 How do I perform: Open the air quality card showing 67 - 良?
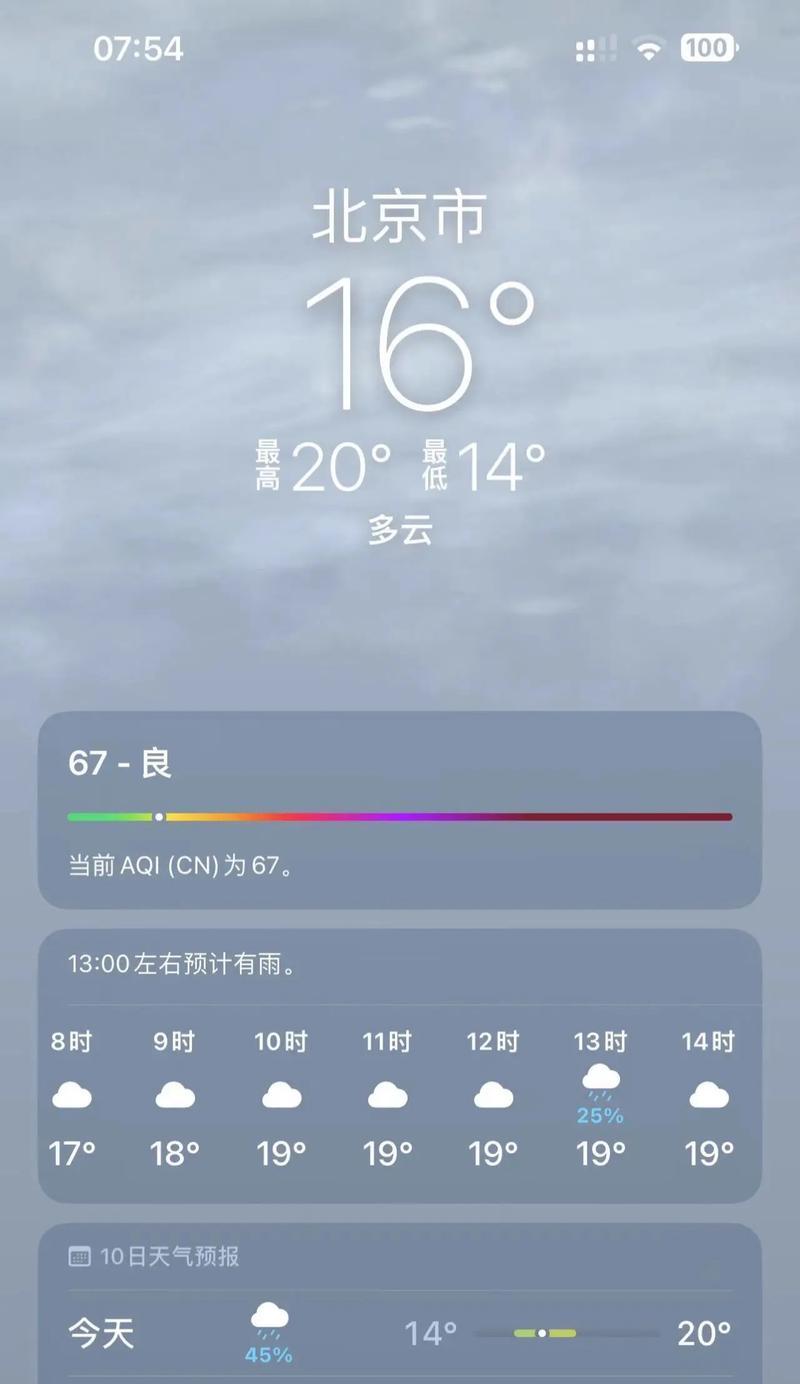click(x=400, y=810)
